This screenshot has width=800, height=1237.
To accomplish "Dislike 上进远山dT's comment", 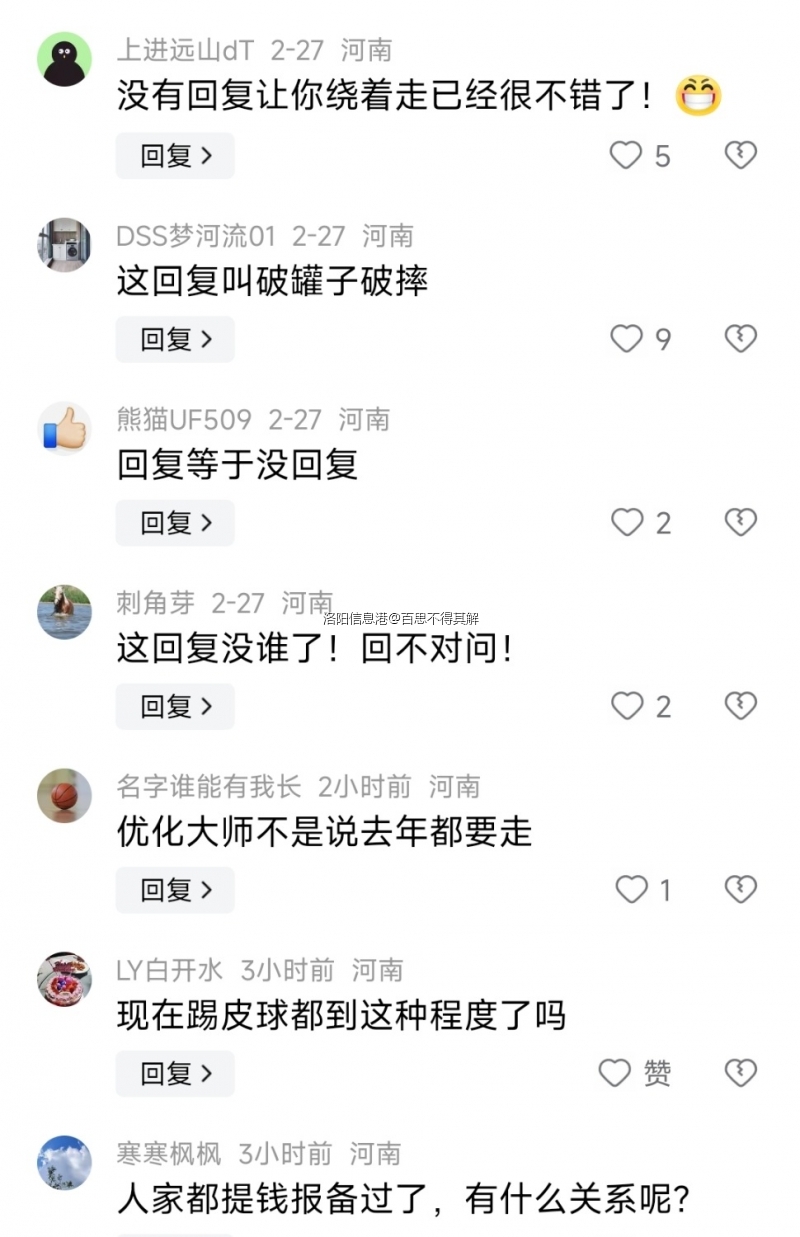I will tap(740, 155).
